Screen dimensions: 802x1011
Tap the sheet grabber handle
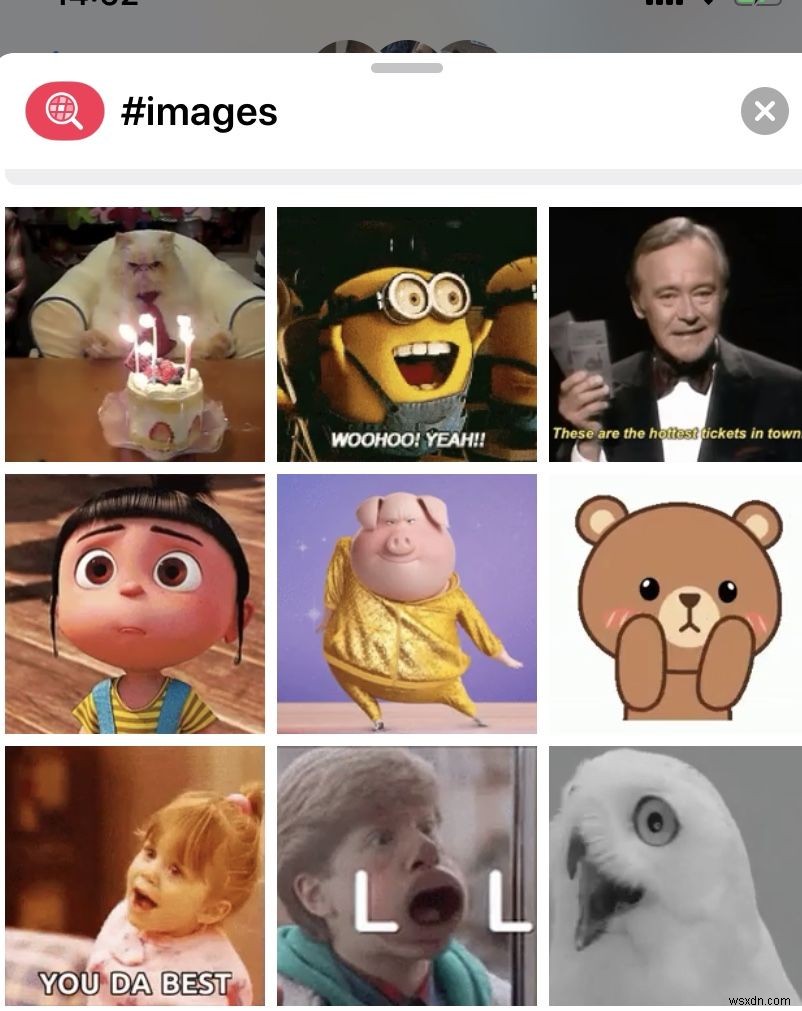(x=407, y=68)
